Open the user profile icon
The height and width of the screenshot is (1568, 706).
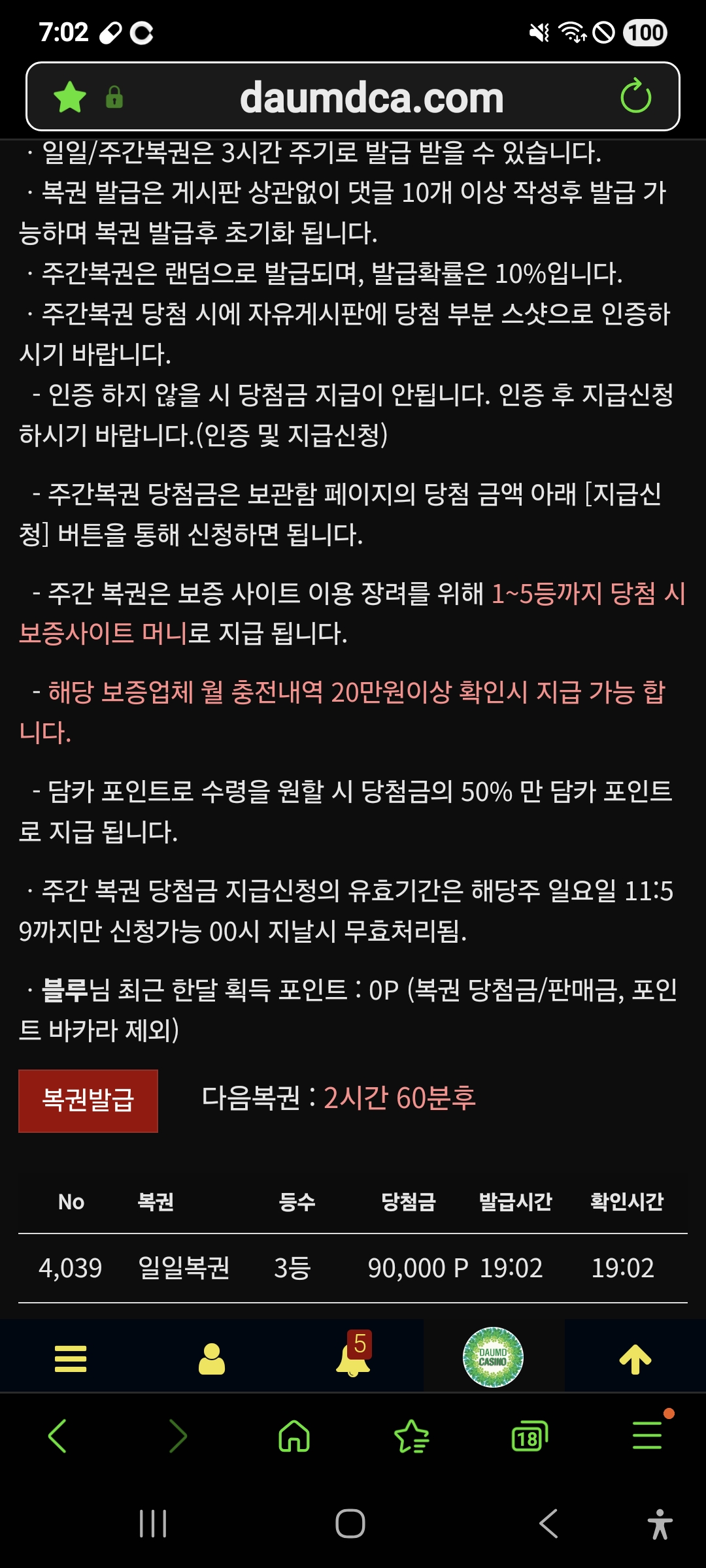[x=212, y=1359]
